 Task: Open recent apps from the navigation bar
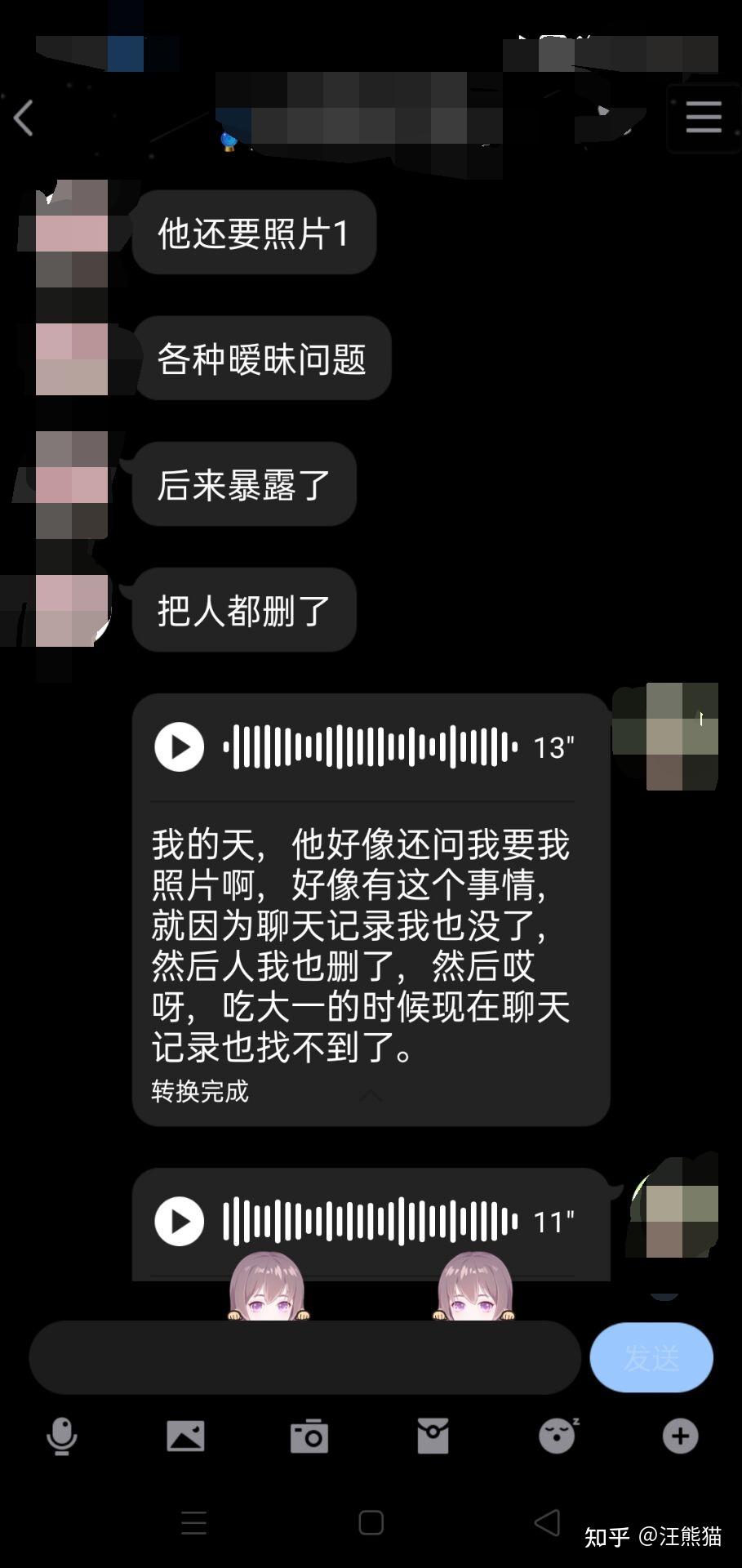click(193, 1524)
